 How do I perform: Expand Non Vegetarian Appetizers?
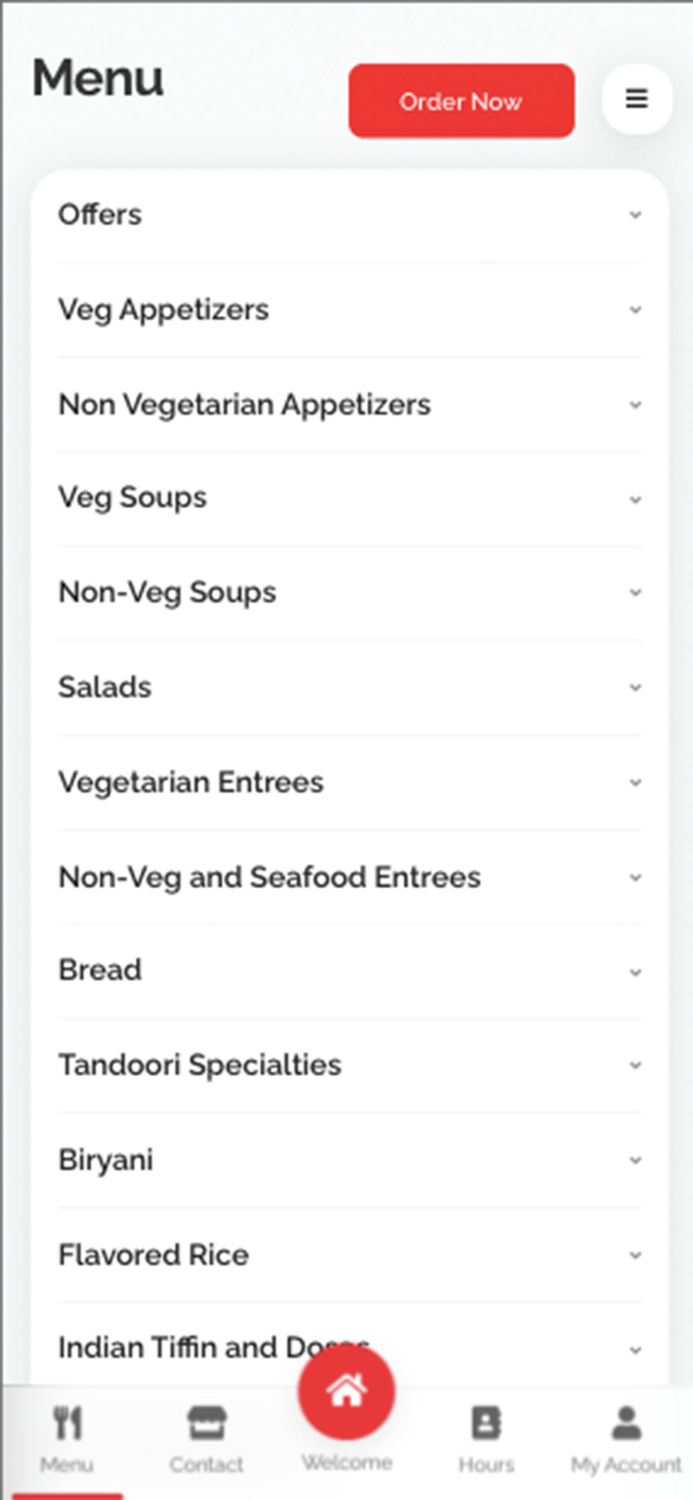pyautogui.click(x=350, y=405)
